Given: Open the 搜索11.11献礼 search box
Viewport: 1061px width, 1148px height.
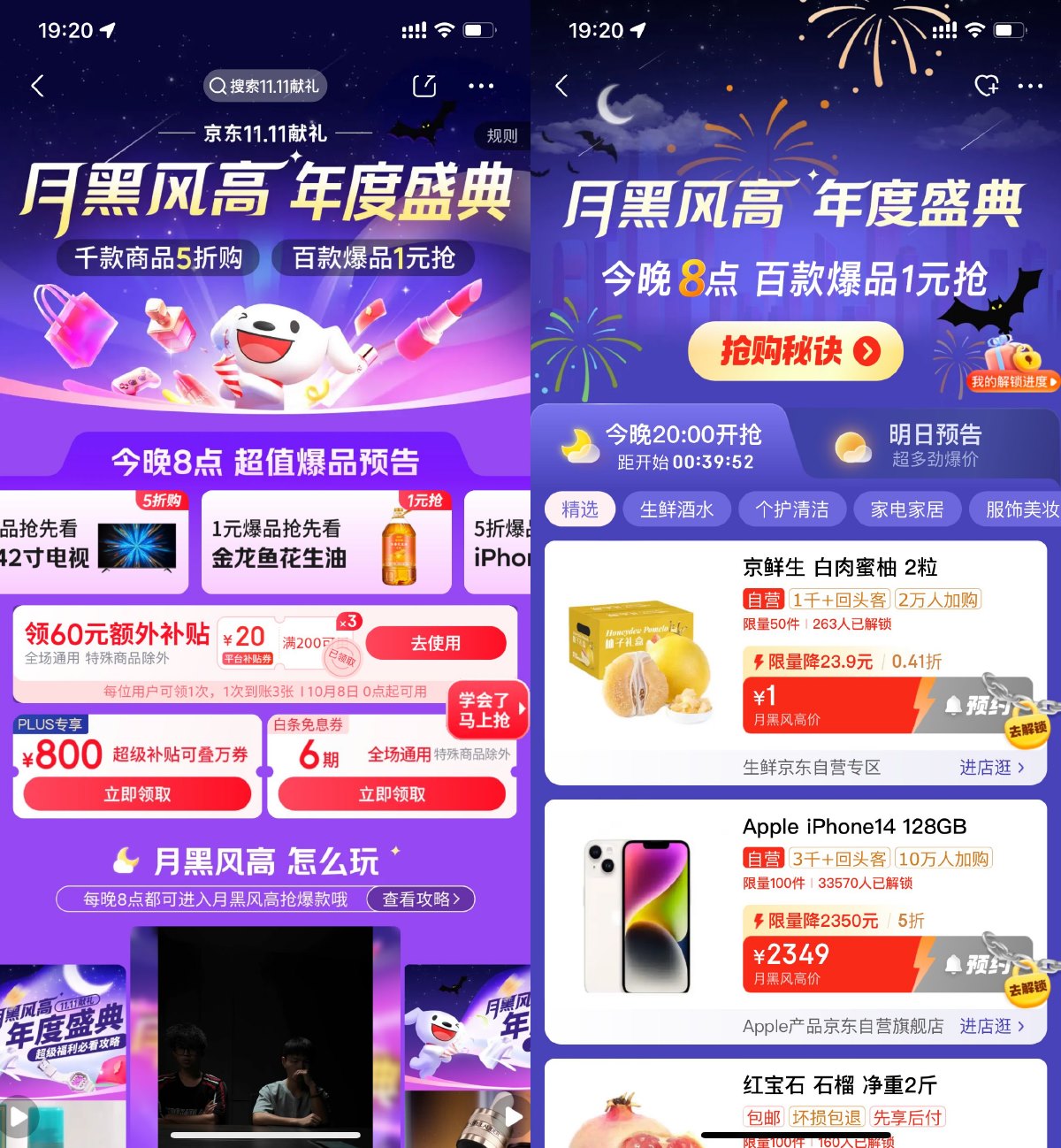Looking at the screenshot, I should click(264, 86).
